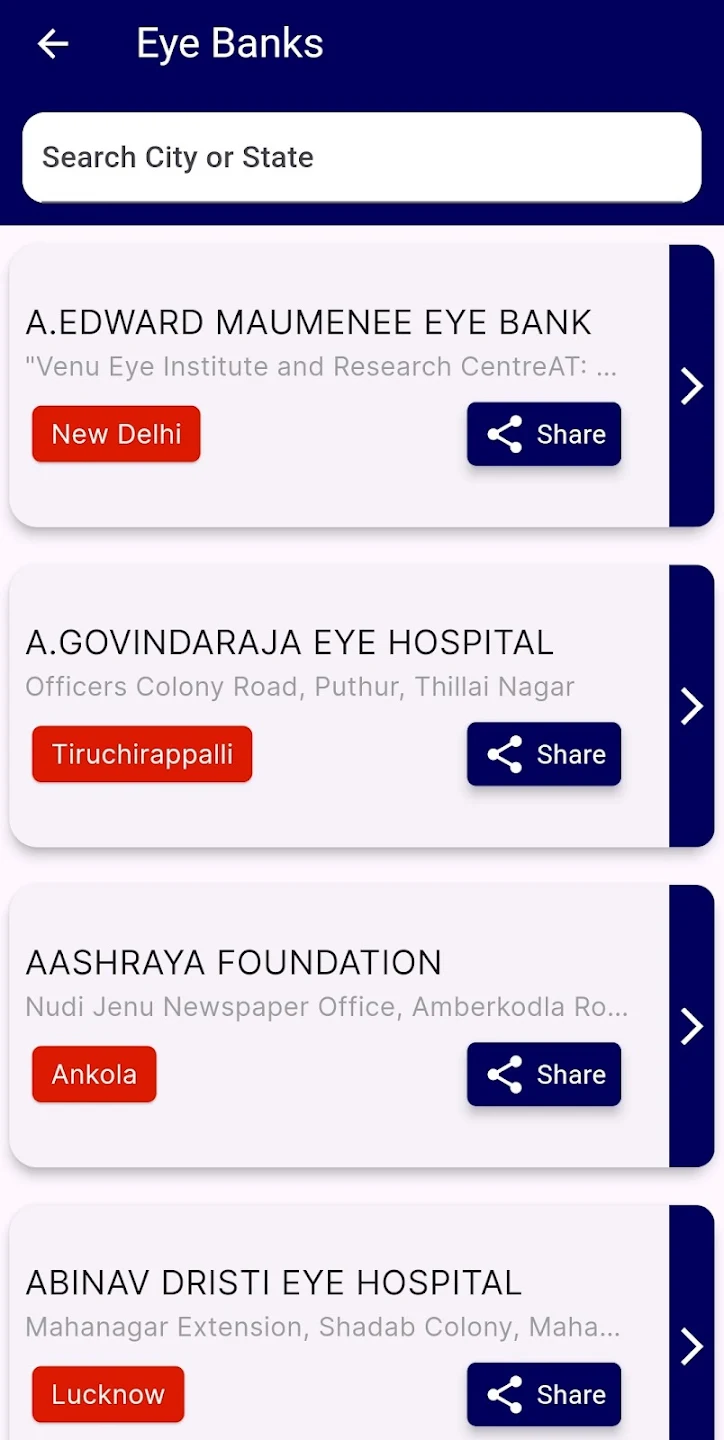Open A.Edward Maumenee Eye Bank details arrow

click(x=692, y=386)
